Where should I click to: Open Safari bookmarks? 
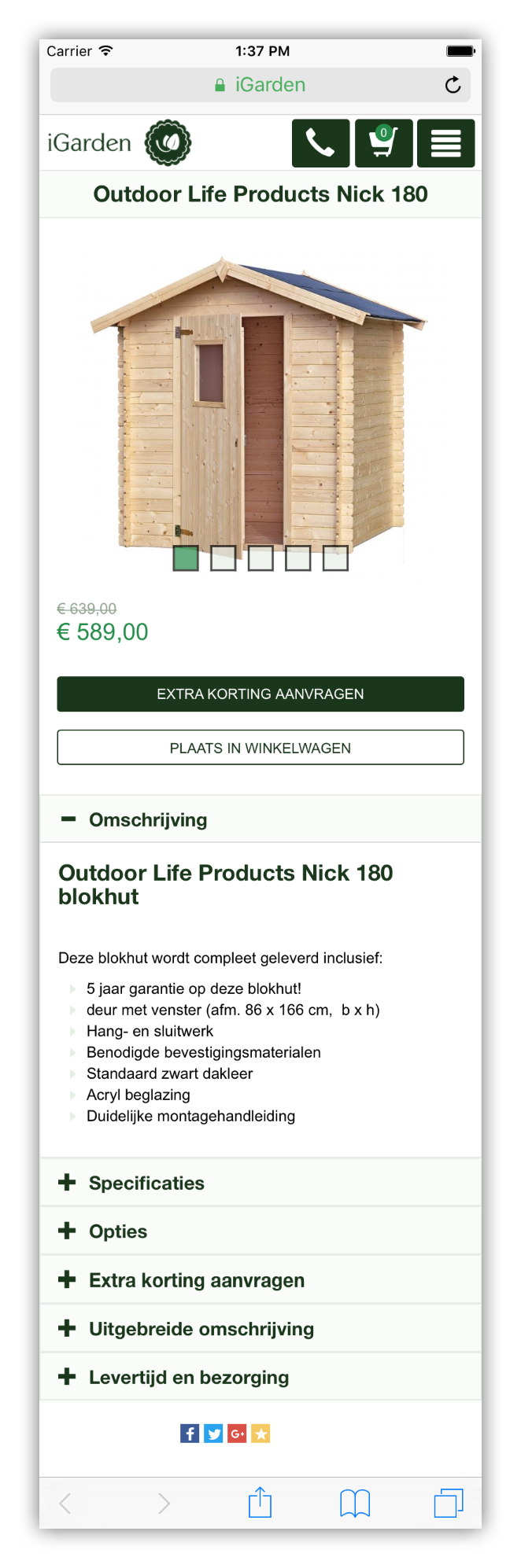tap(355, 1503)
